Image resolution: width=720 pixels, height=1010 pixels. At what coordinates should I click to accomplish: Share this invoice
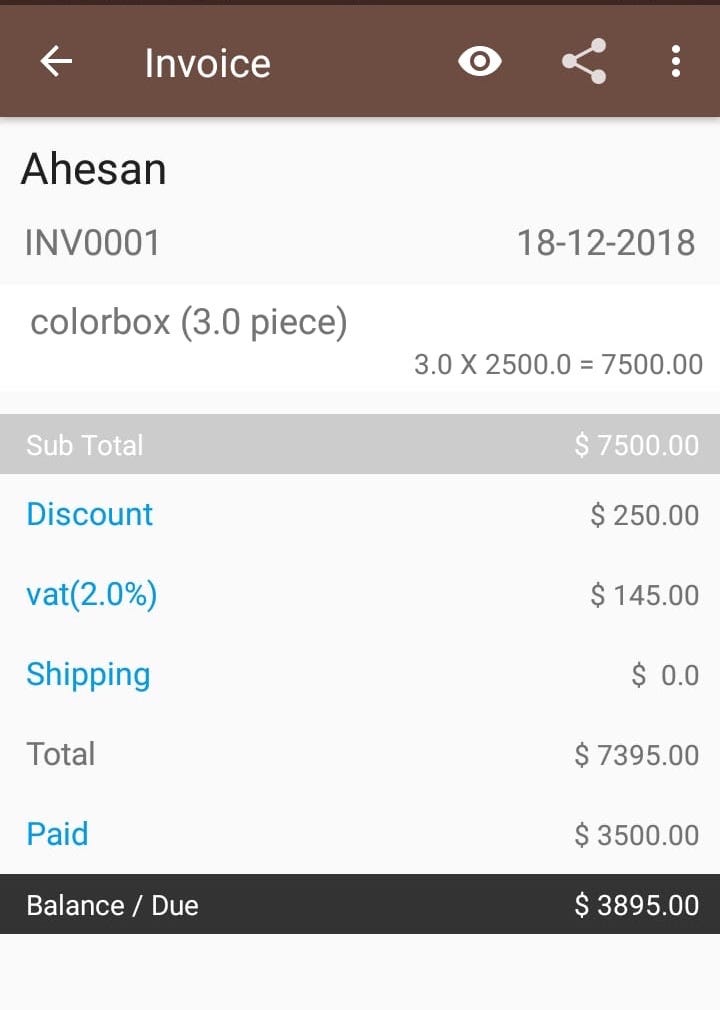tap(584, 62)
